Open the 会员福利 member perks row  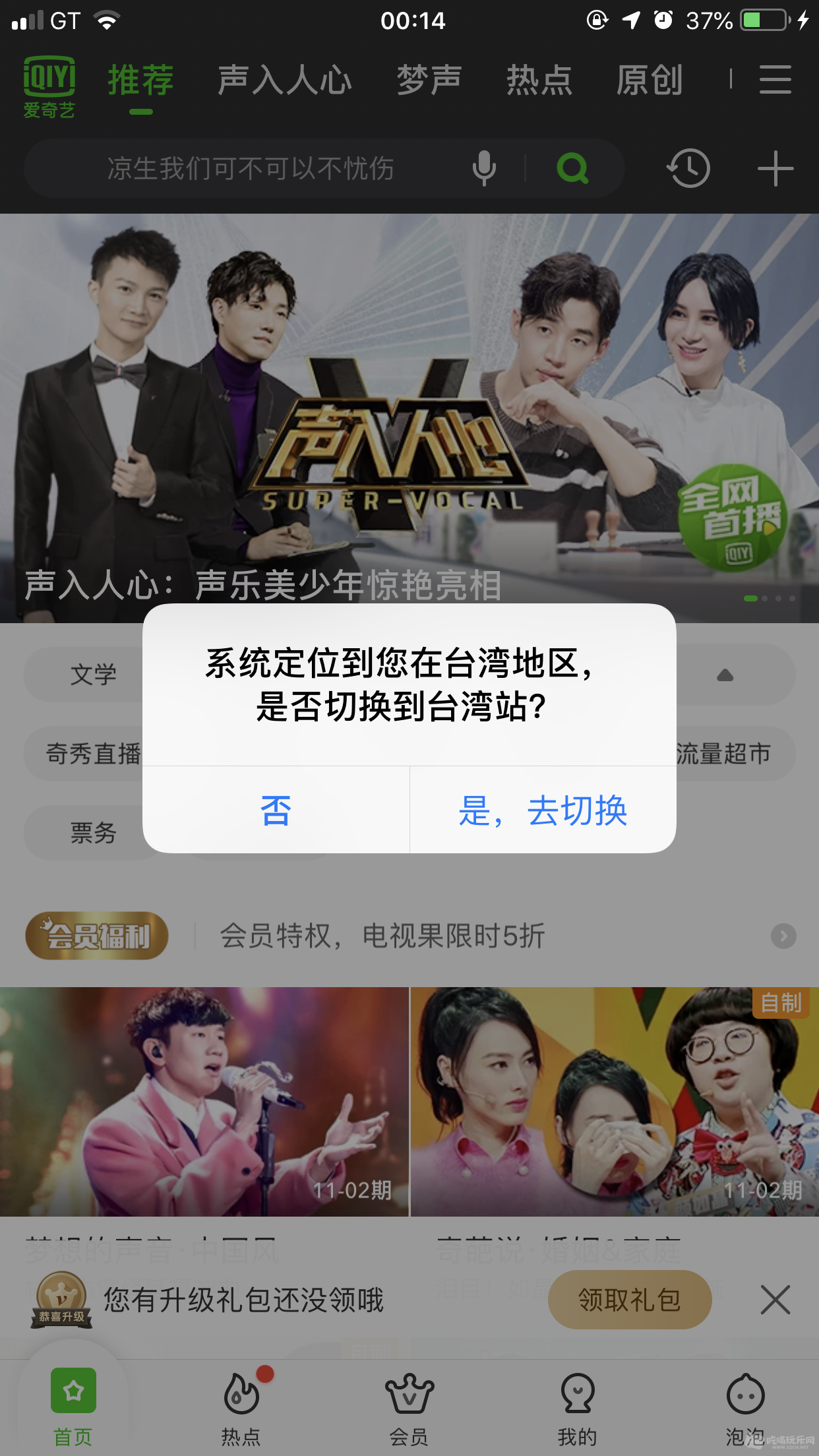[409, 936]
